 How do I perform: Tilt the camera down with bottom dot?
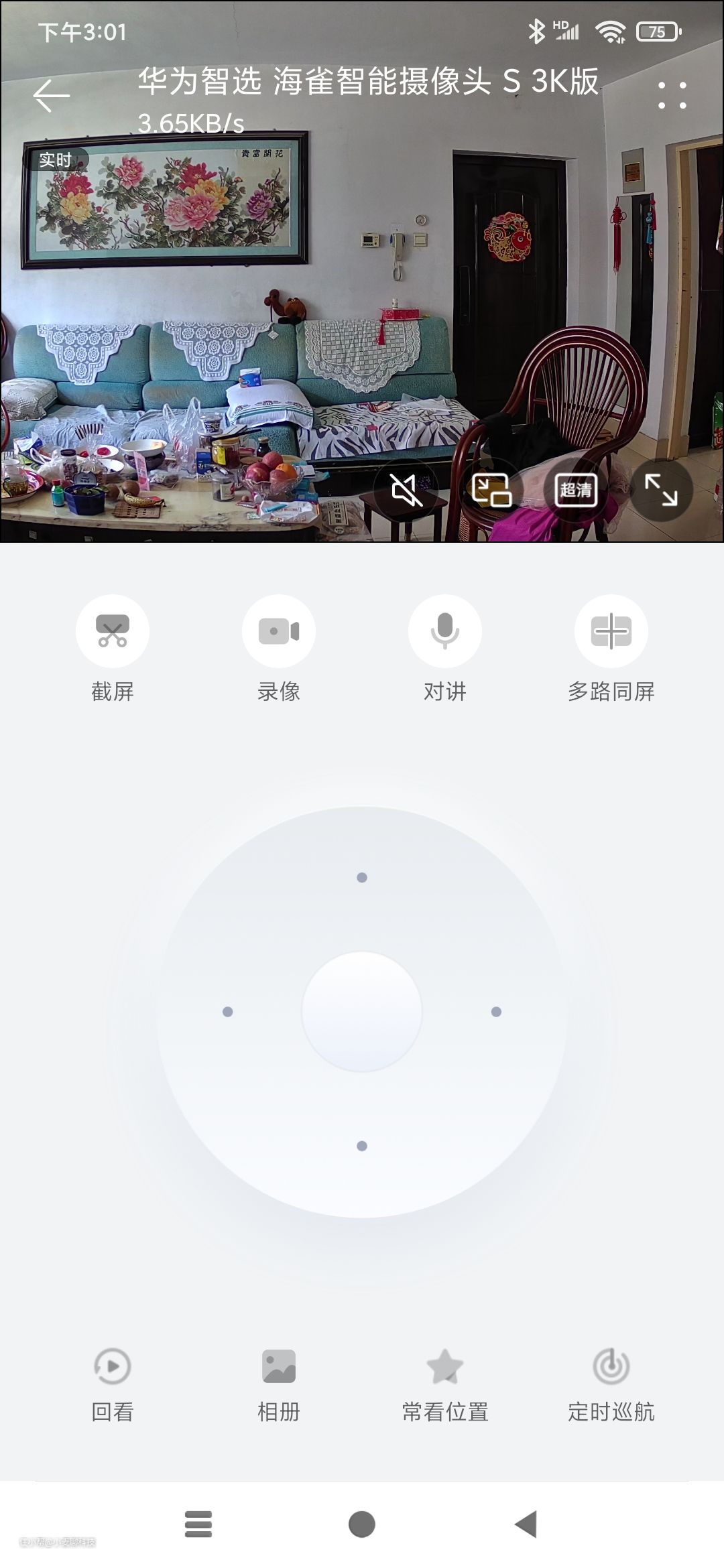[x=362, y=1146]
